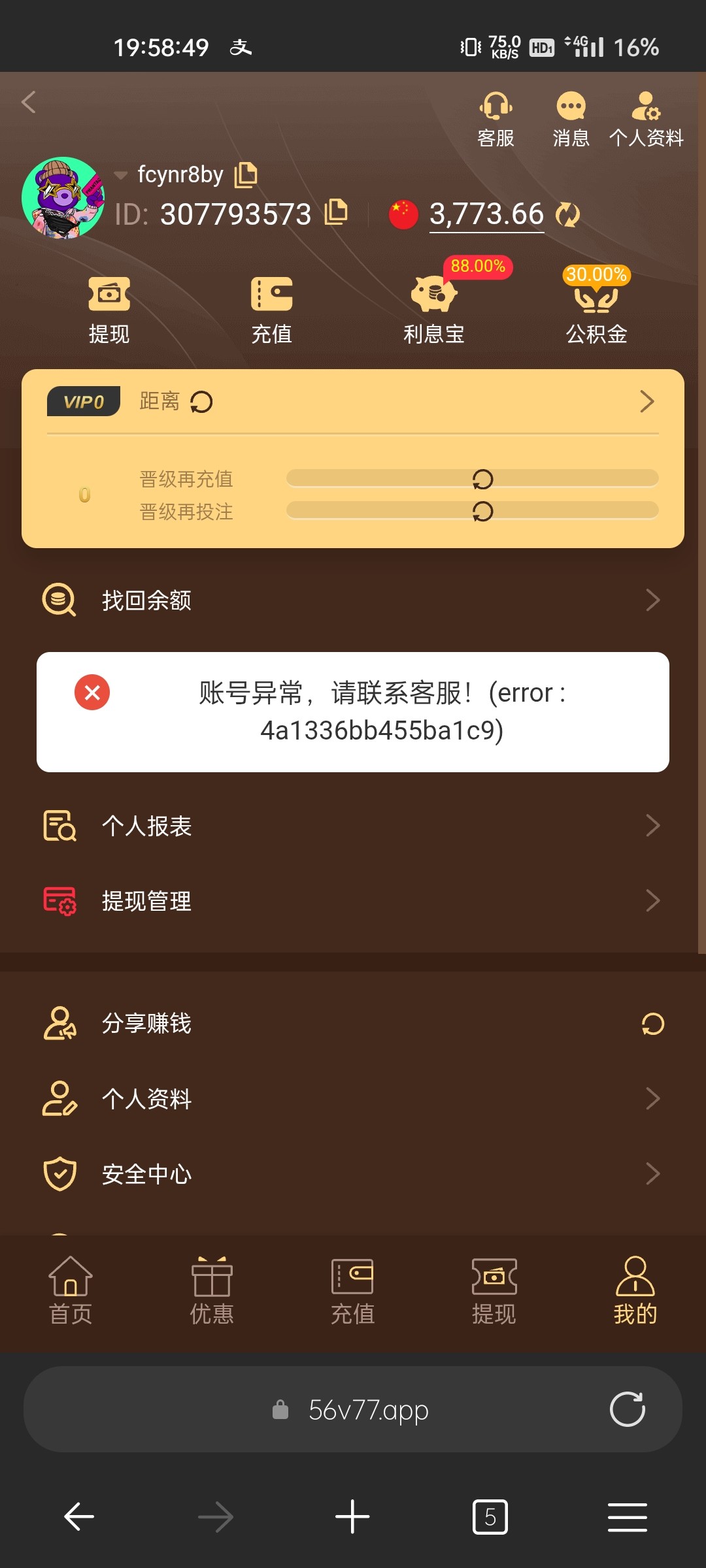Switch to the 提现 bottom tab
This screenshot has width=706, height=1568.
(x=494, y=1290)
